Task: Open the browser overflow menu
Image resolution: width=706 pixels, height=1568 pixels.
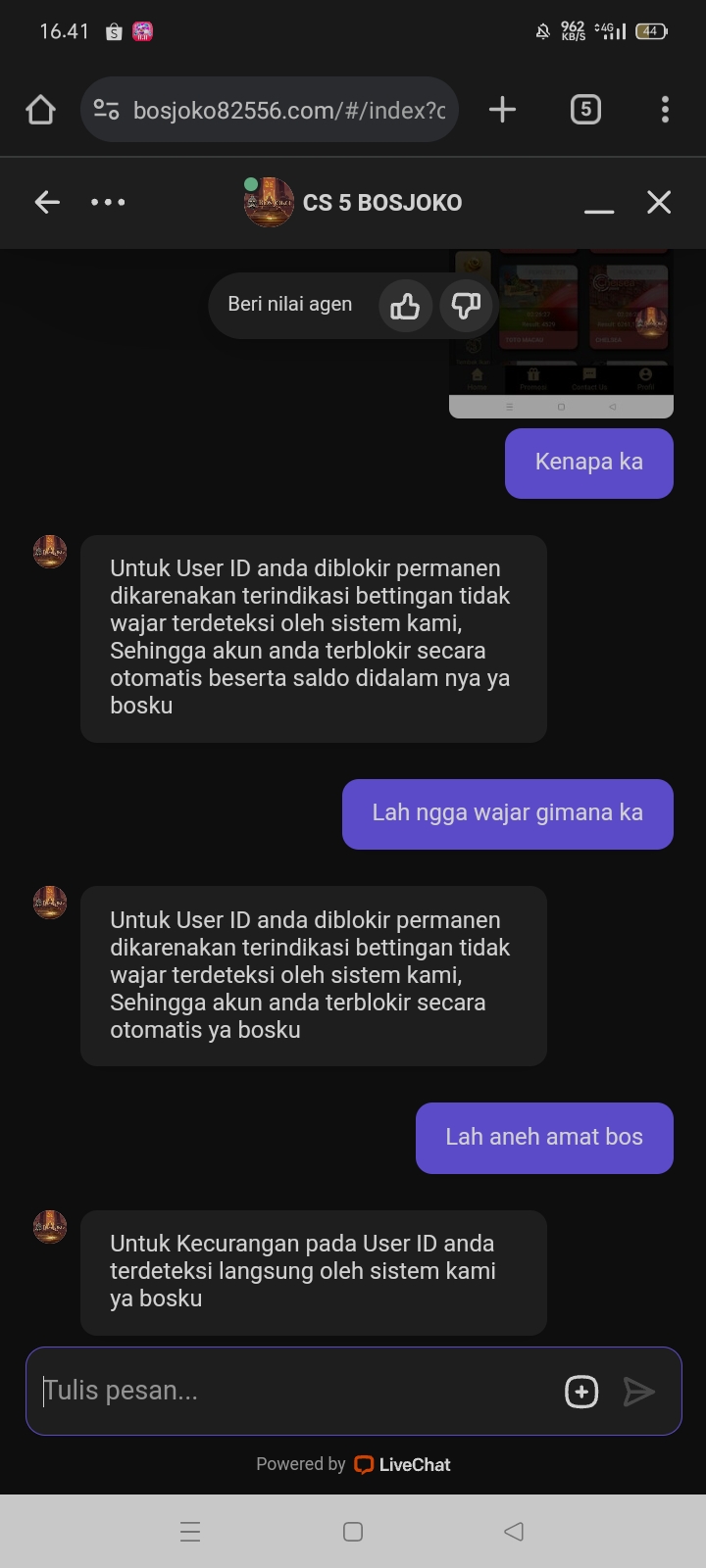Action: tap(665, 110)
